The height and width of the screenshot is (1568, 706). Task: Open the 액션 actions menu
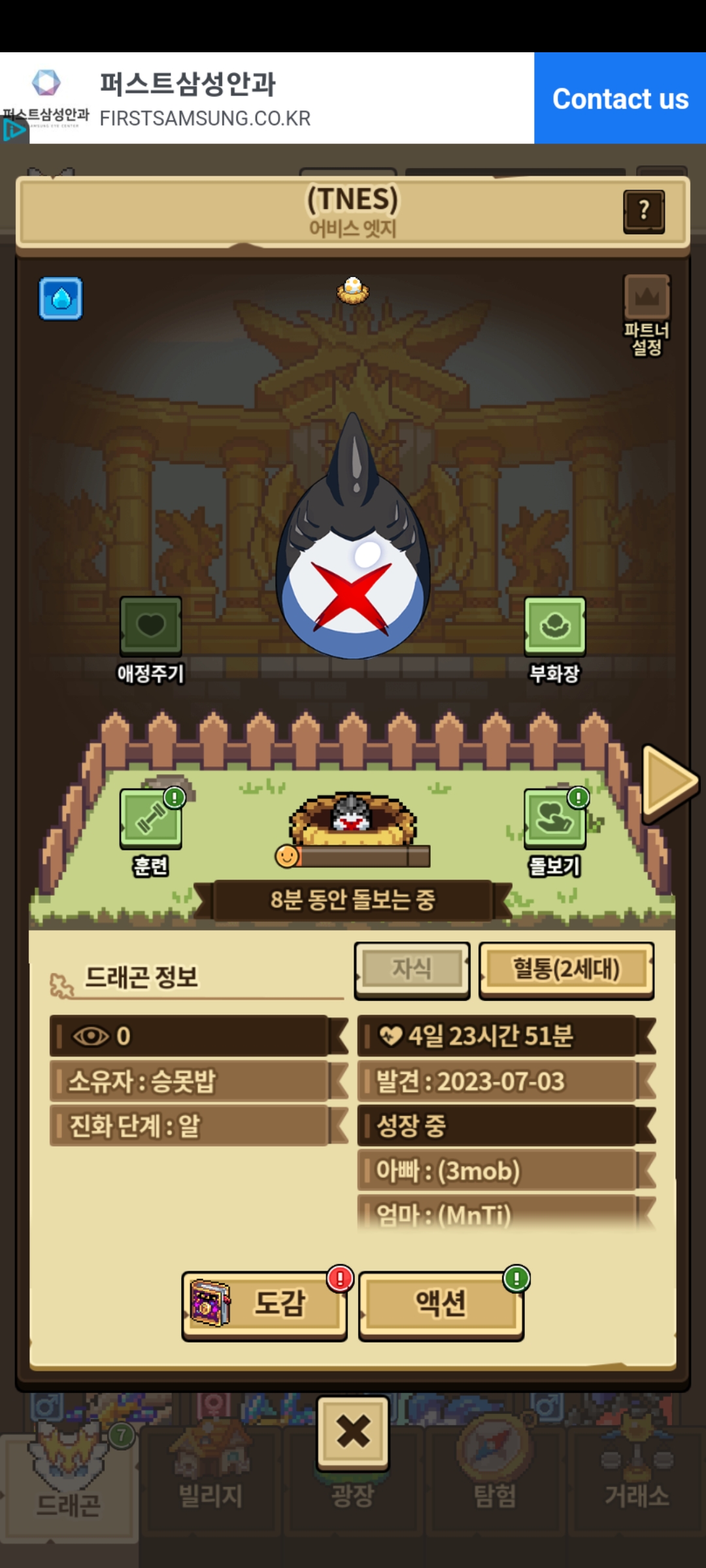point(441,1303)
